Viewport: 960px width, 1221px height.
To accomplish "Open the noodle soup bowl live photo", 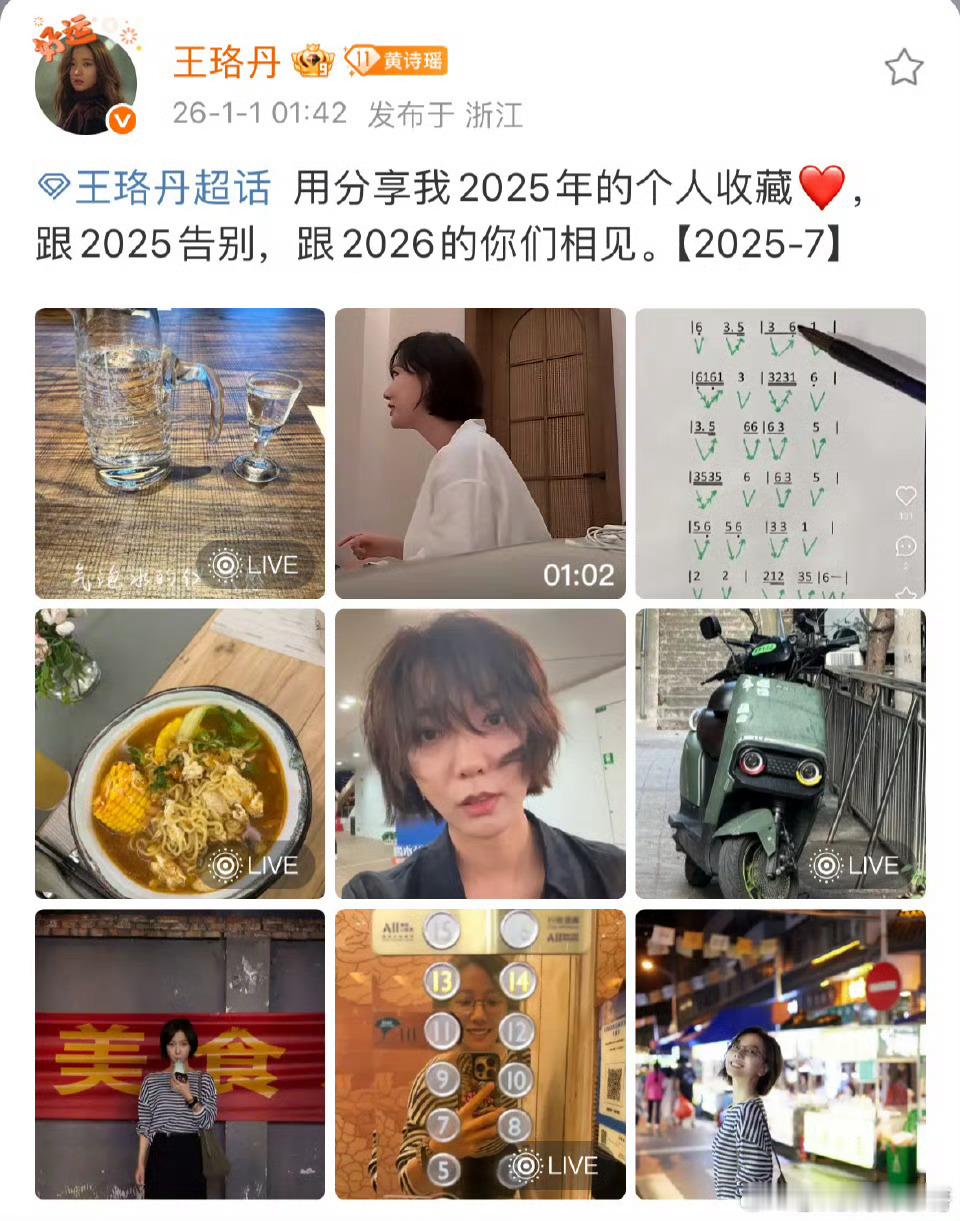I will click(x=180, y=753).
